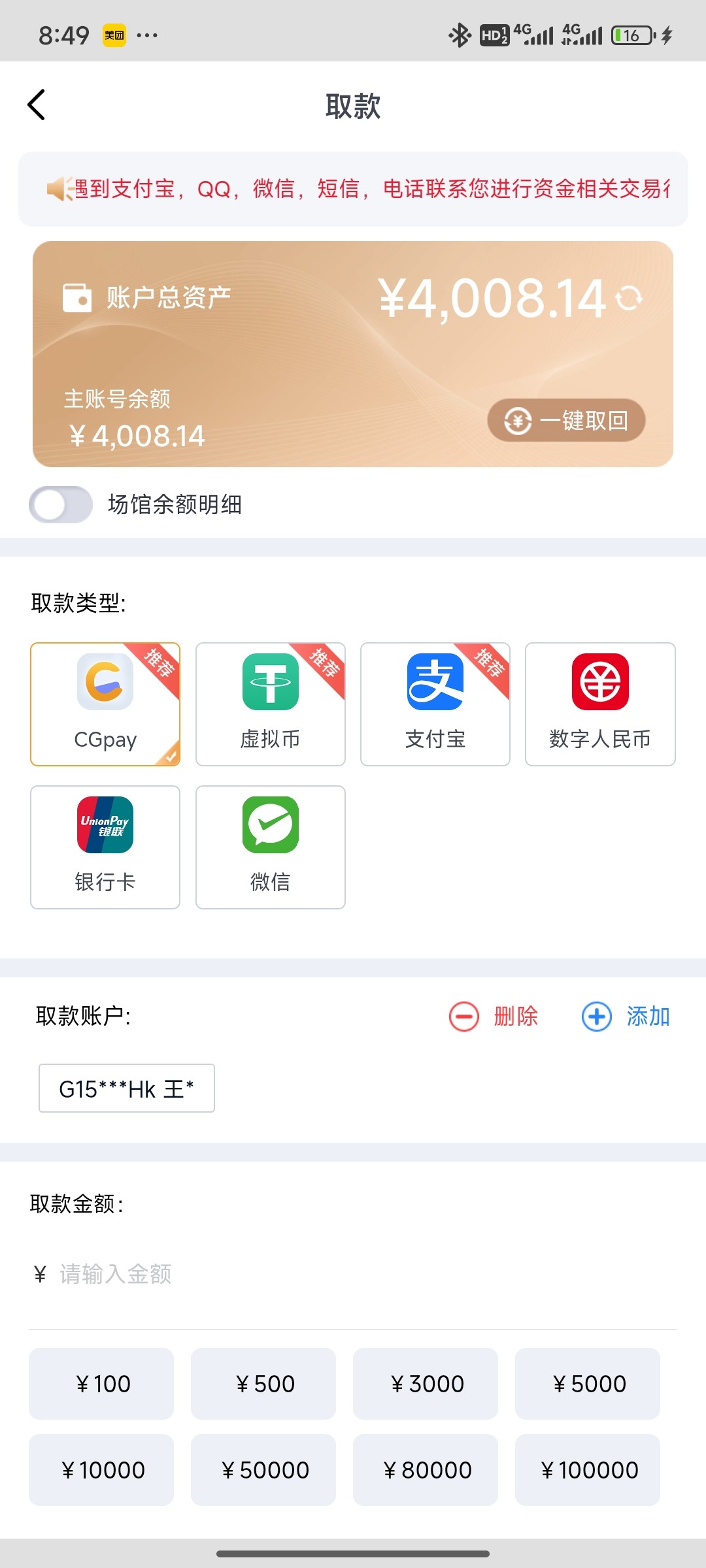Tap 删除 to remove withdrawal account
This screenshot has width=706, height=1568.
click(494, 1017)
